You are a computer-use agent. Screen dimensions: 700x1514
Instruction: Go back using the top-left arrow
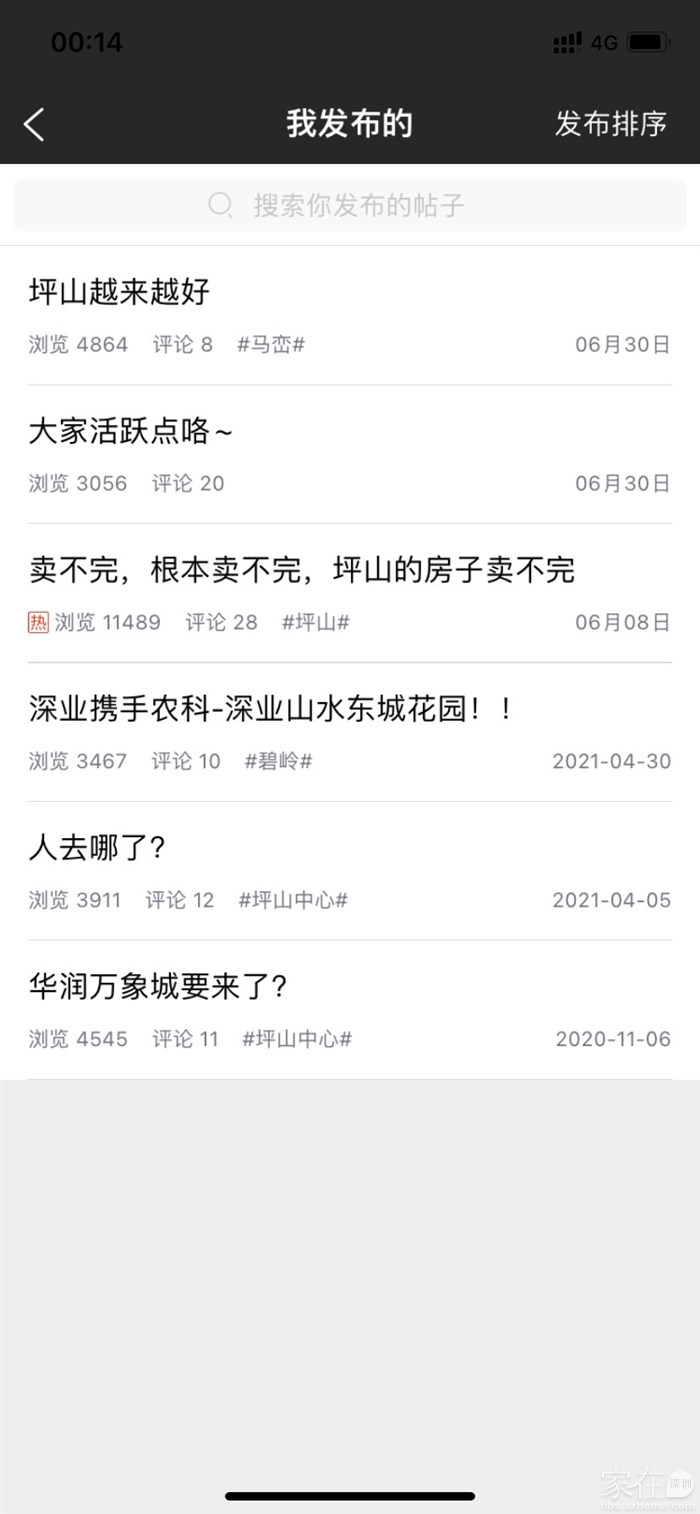pos(35,124)
